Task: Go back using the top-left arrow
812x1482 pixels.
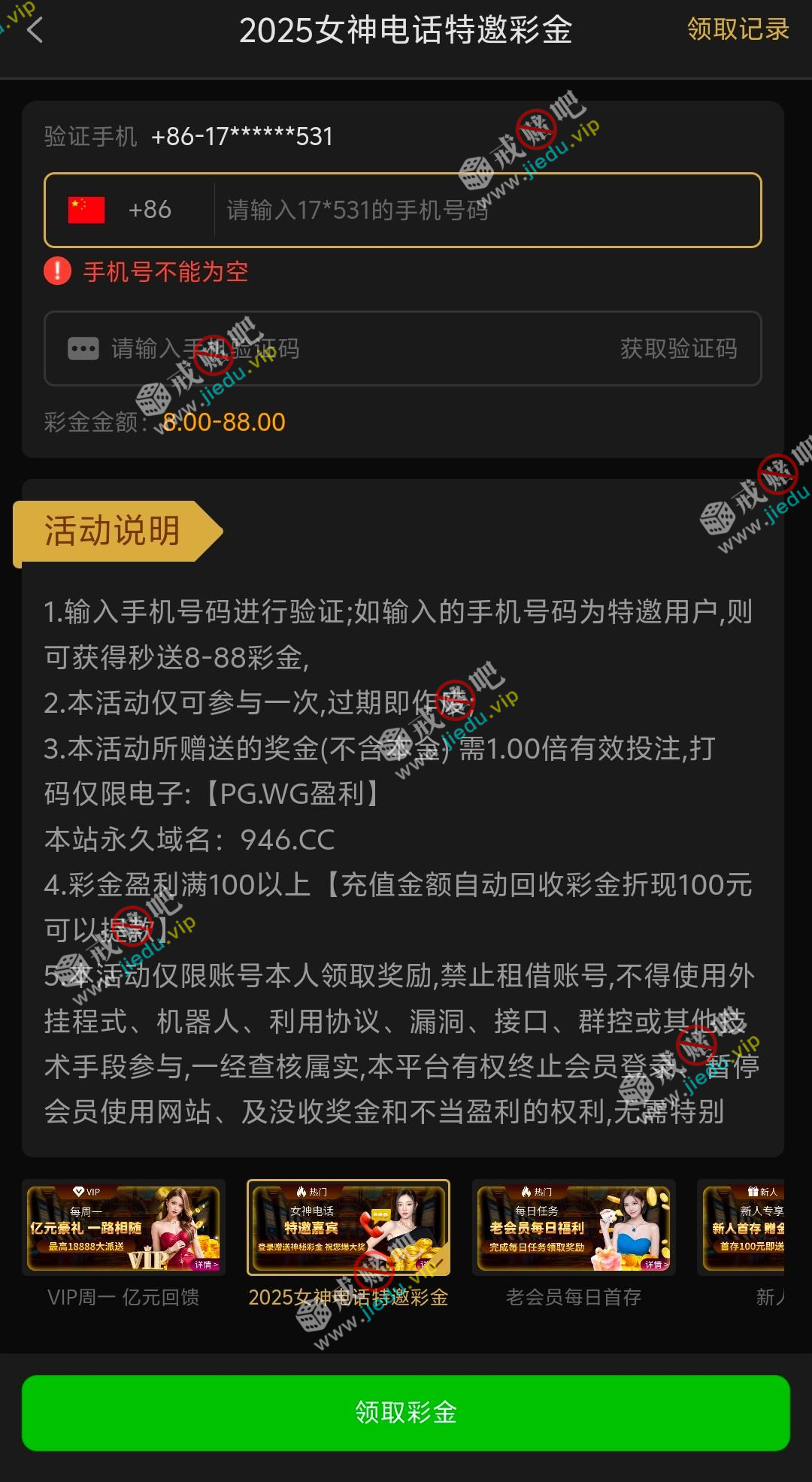Action: point(35,30)
